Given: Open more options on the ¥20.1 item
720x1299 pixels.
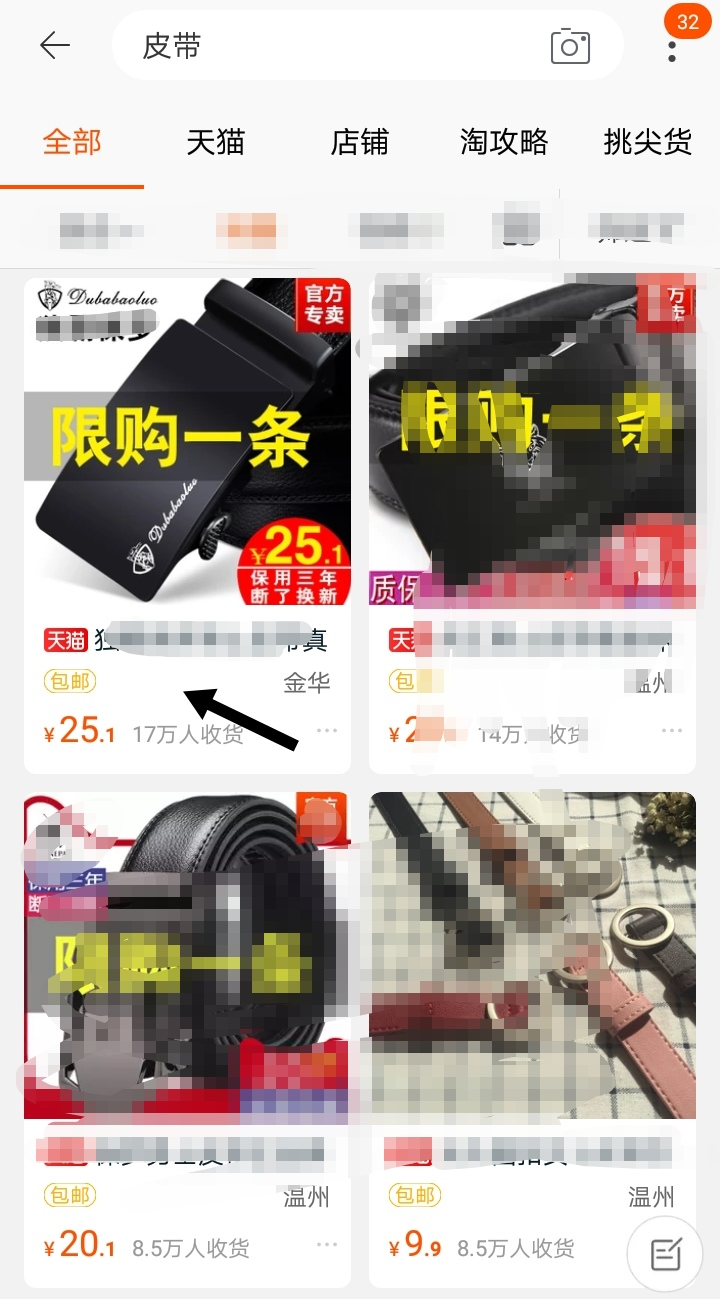Looking at the screenshot, I should (327, 1245).
